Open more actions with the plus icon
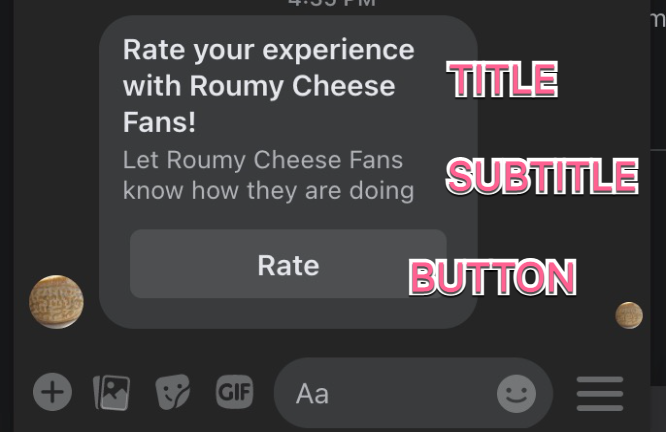The width and height of the screenshot is (666, 432). pos(52,392)
